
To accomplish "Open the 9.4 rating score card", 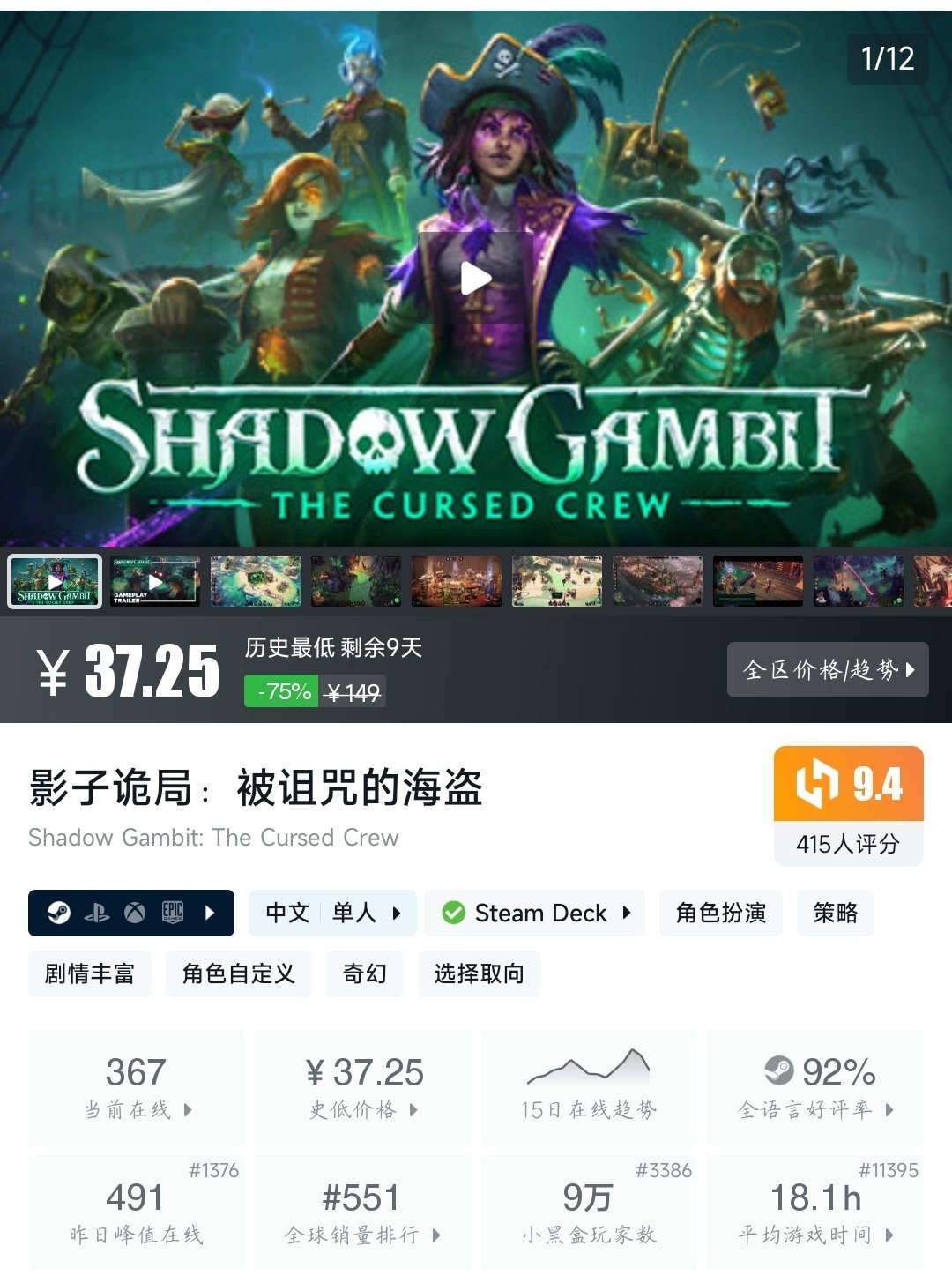I will coord(848,805).
